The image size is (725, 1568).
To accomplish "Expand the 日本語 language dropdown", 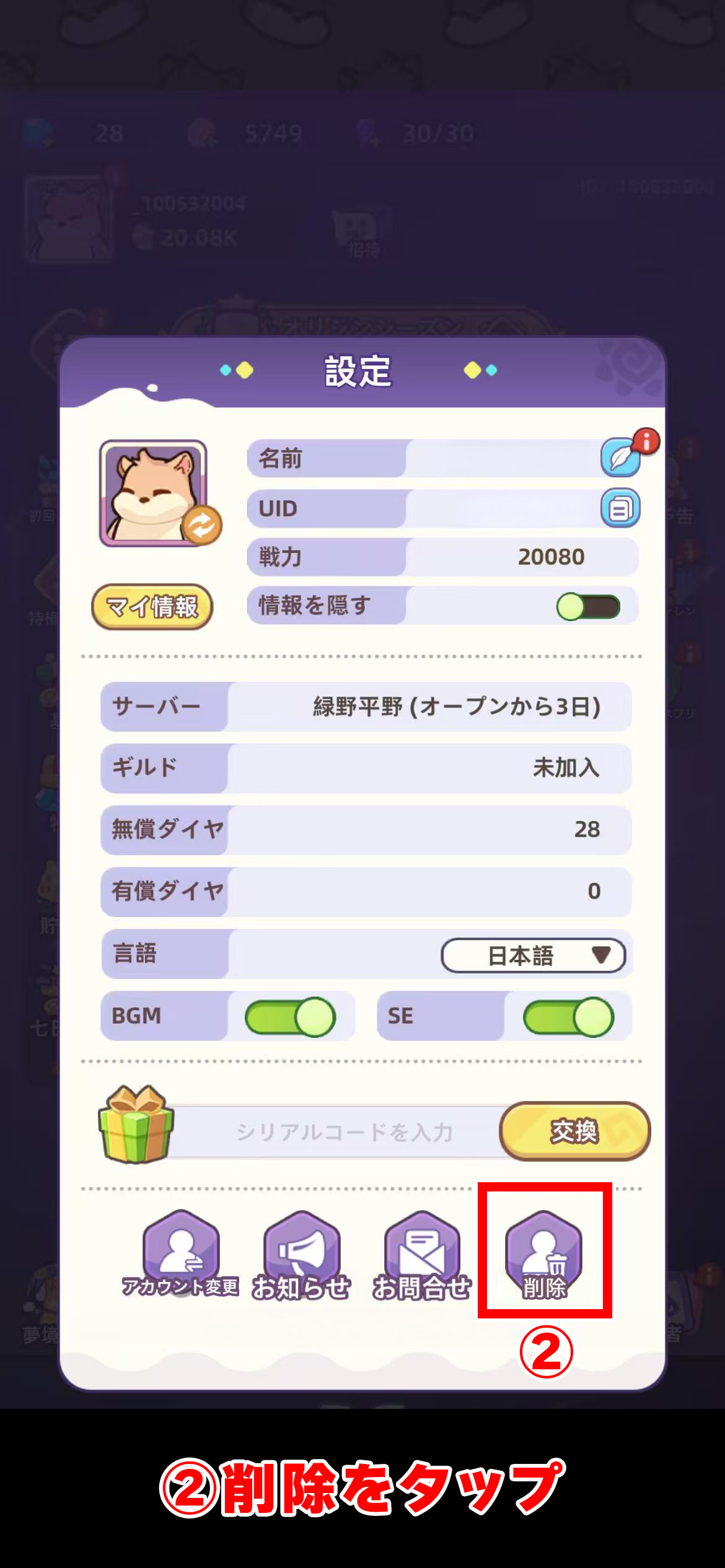I will click(533, 956).
